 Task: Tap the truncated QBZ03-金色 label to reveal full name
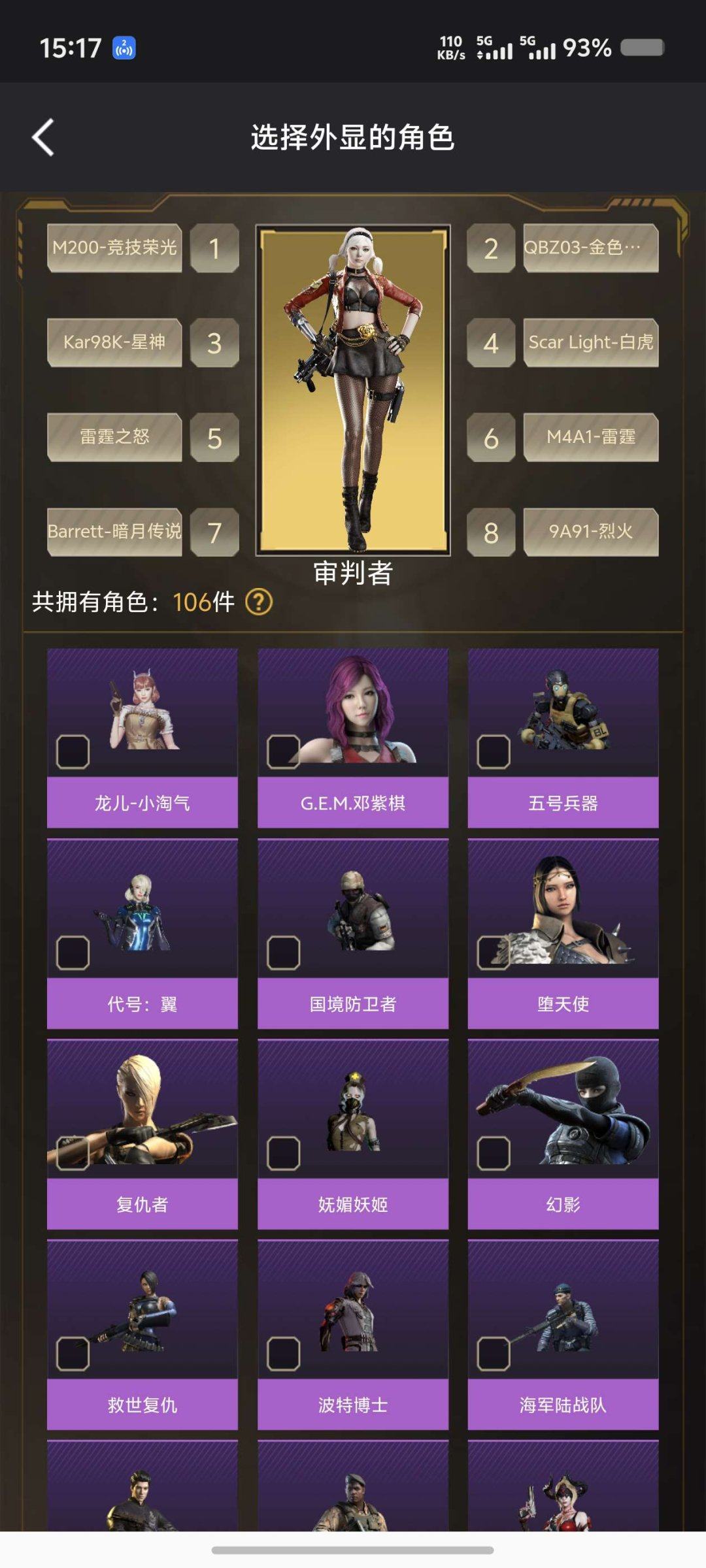click(592, 248)
